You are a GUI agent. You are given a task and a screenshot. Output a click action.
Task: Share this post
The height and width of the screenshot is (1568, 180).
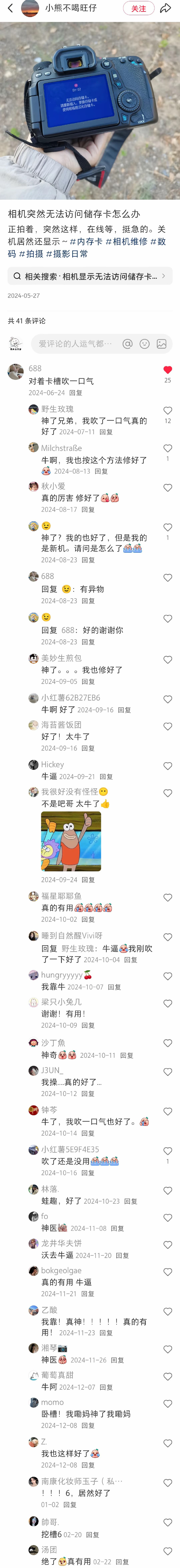165,9
